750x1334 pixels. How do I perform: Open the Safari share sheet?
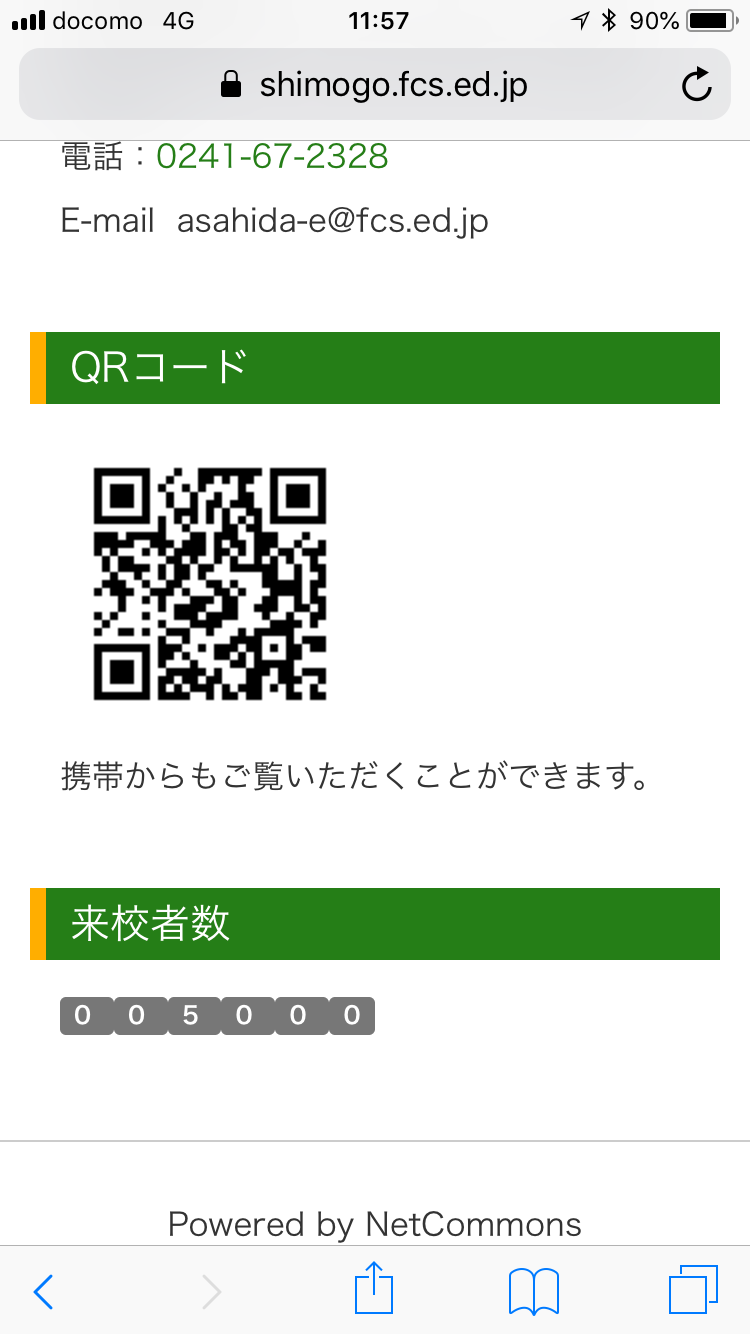[x=375, y=1289]
